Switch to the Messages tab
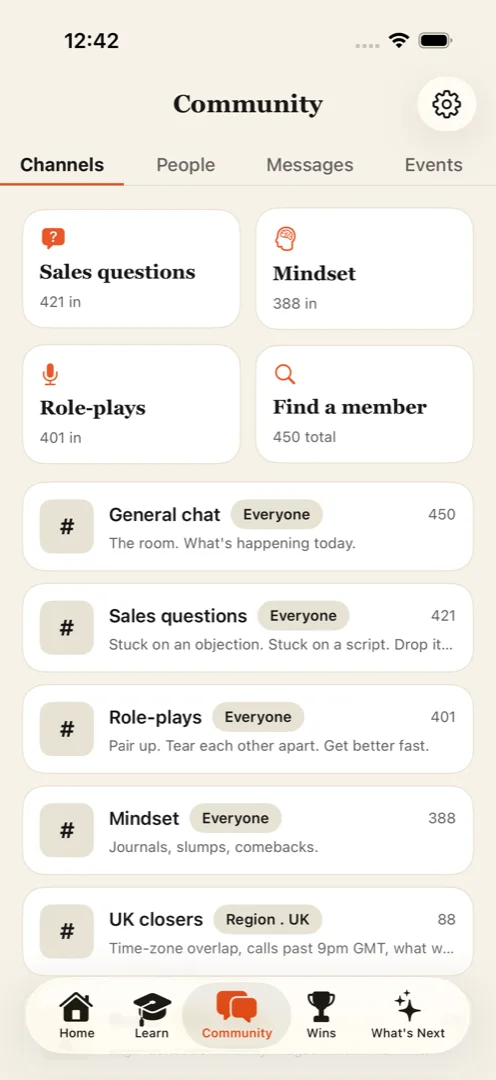This screenshot has height=1080, width=496. point(309,165)
